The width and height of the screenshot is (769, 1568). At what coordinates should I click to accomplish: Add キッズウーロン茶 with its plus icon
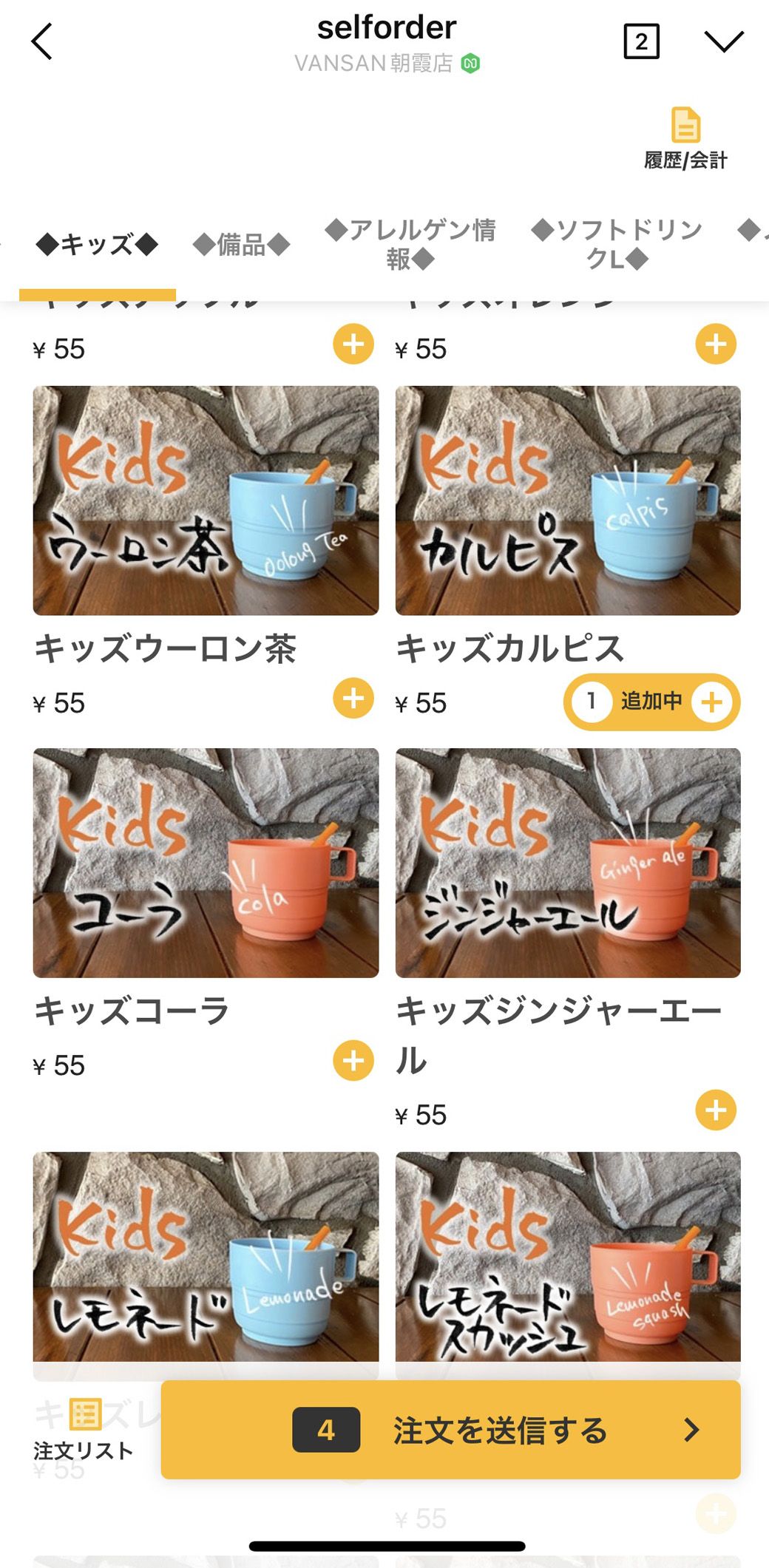[353, 699]
